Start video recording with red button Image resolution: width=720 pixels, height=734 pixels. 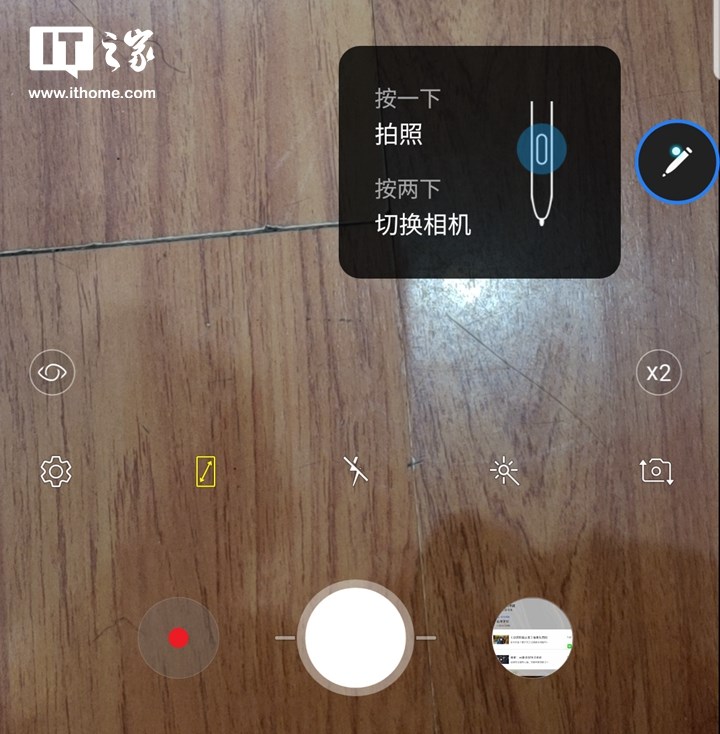click(x=178, y=637)
